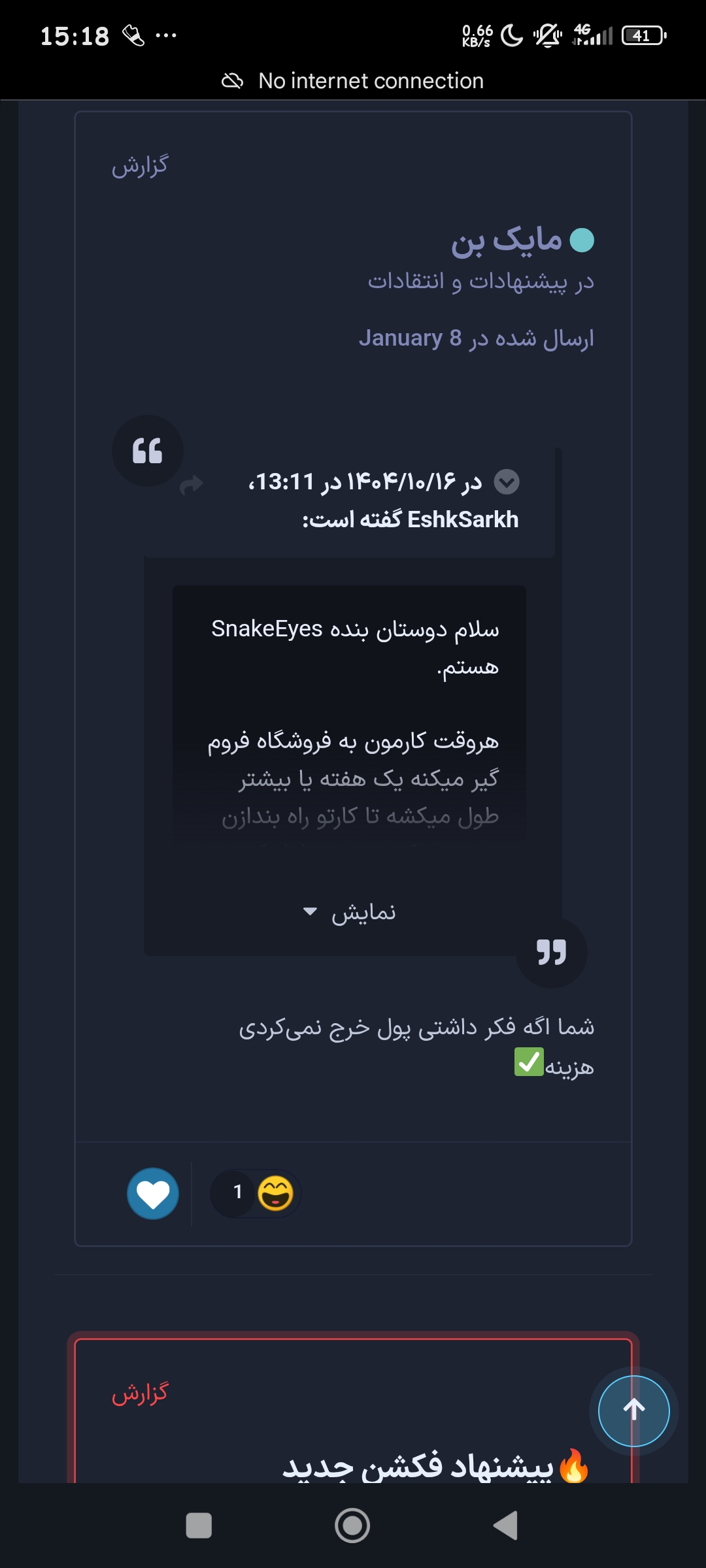Screen dimensions: 706x1568
Task: Go to EshkSarkh's original quoted post
Action: click(x=192, y=485)
